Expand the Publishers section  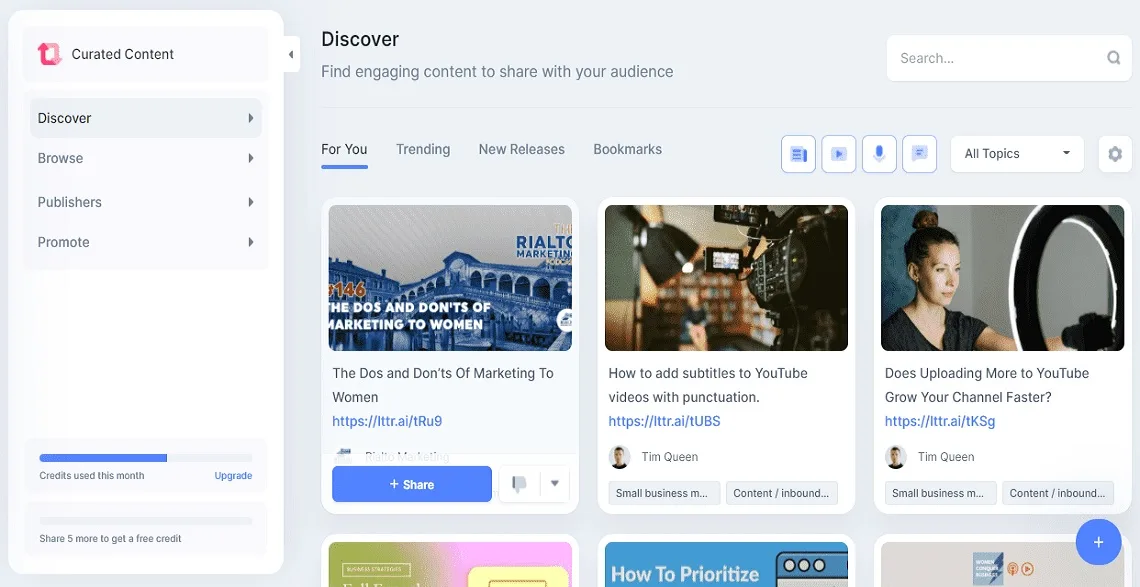tap(146, 202)
